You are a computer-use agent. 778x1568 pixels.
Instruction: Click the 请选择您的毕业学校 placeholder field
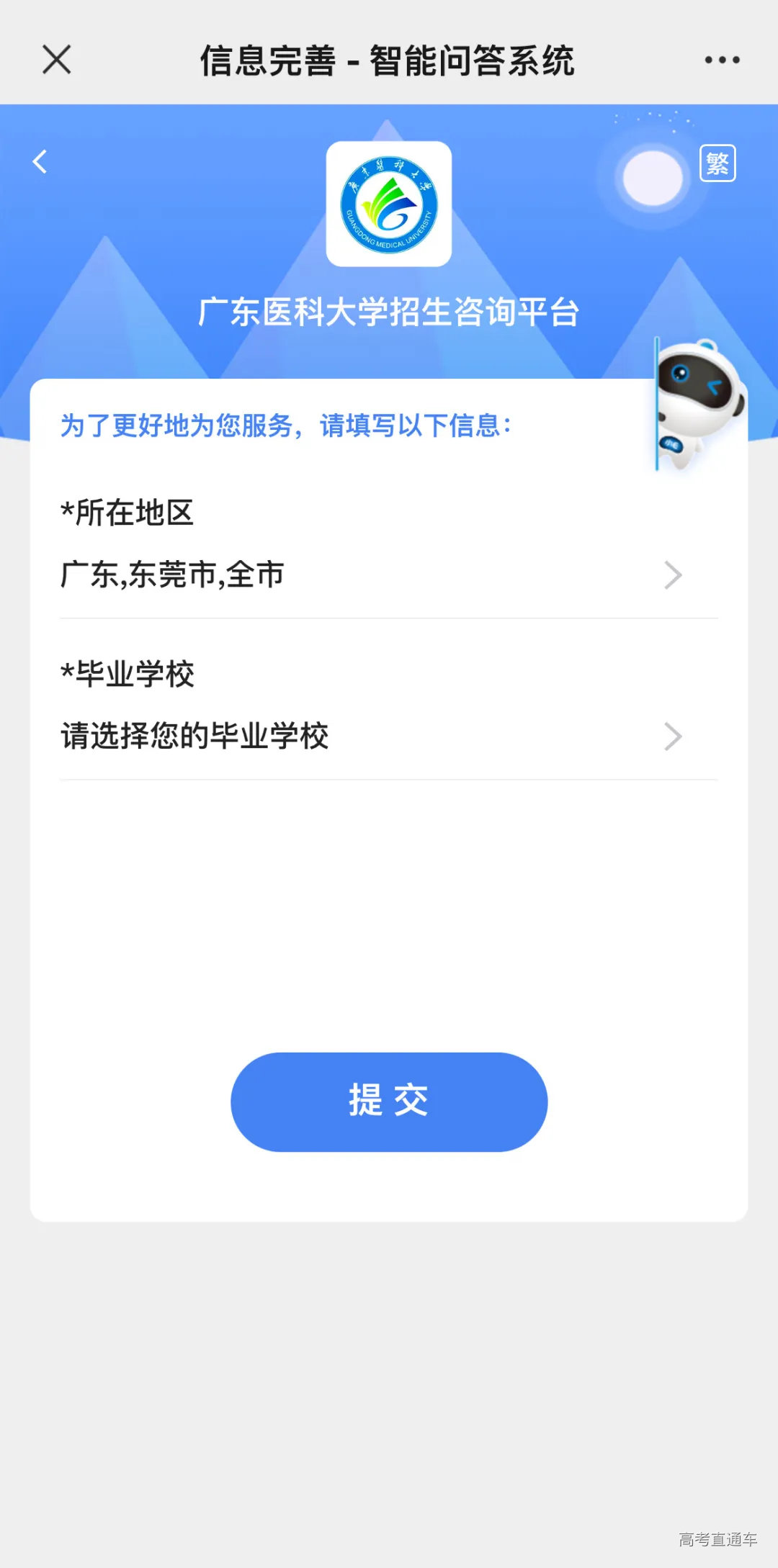194,736
